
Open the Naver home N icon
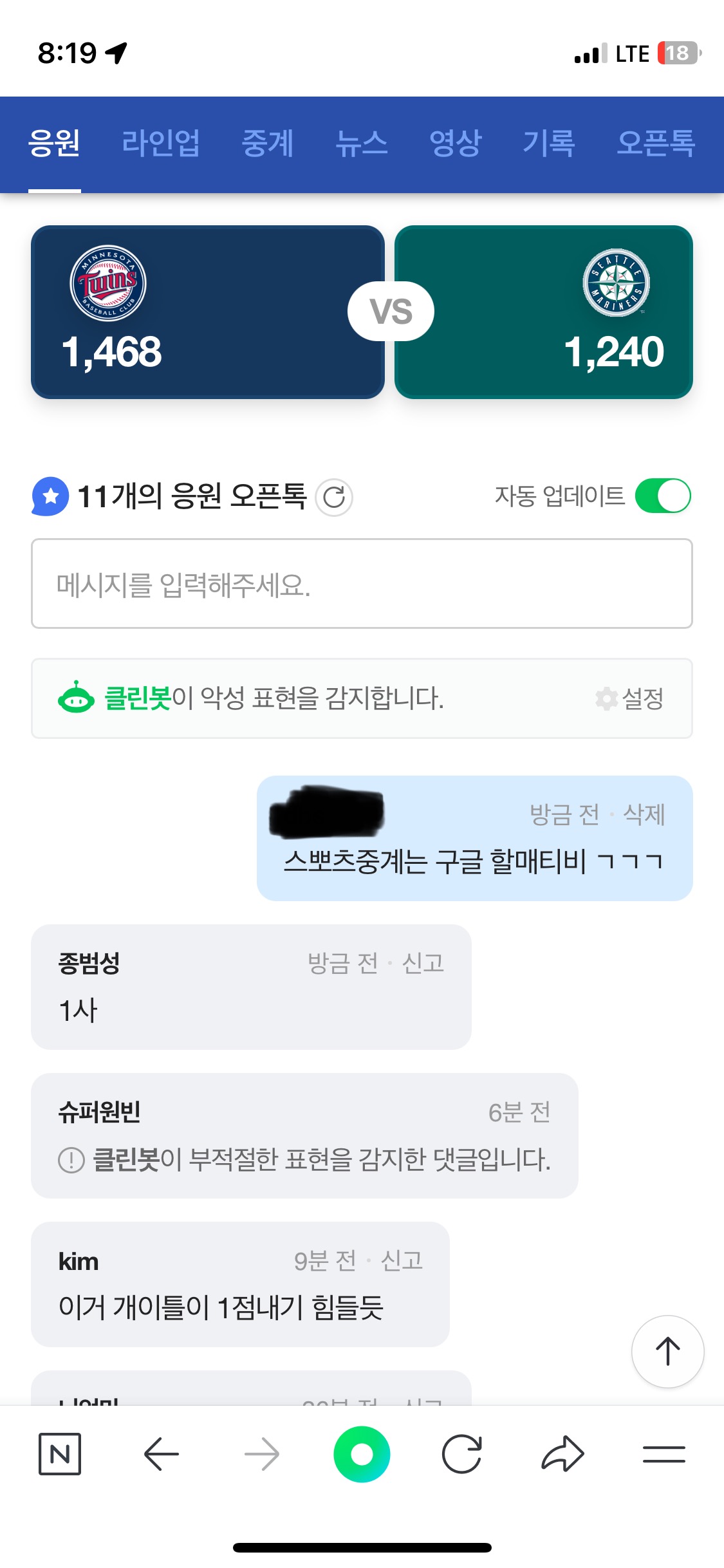point(60,1454)
